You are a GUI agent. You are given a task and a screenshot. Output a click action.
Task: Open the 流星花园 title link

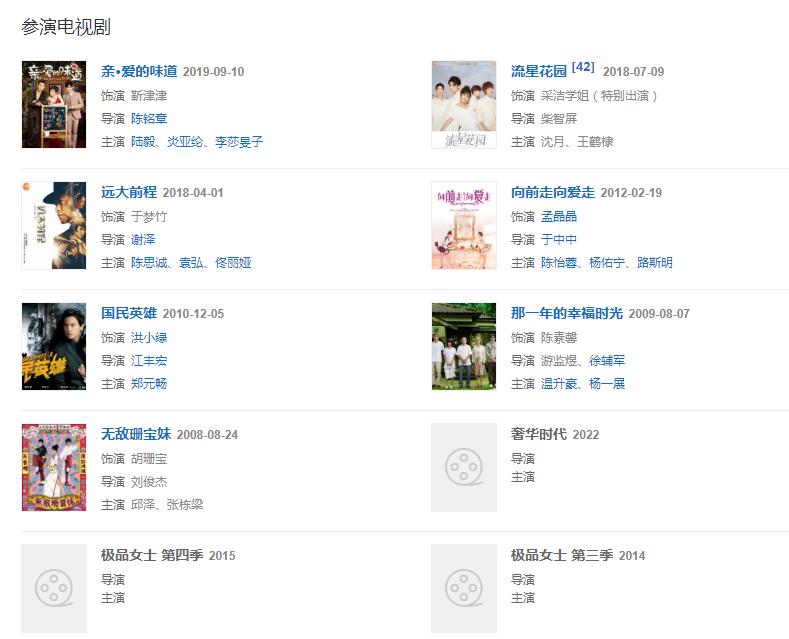[x=538, y=71]
